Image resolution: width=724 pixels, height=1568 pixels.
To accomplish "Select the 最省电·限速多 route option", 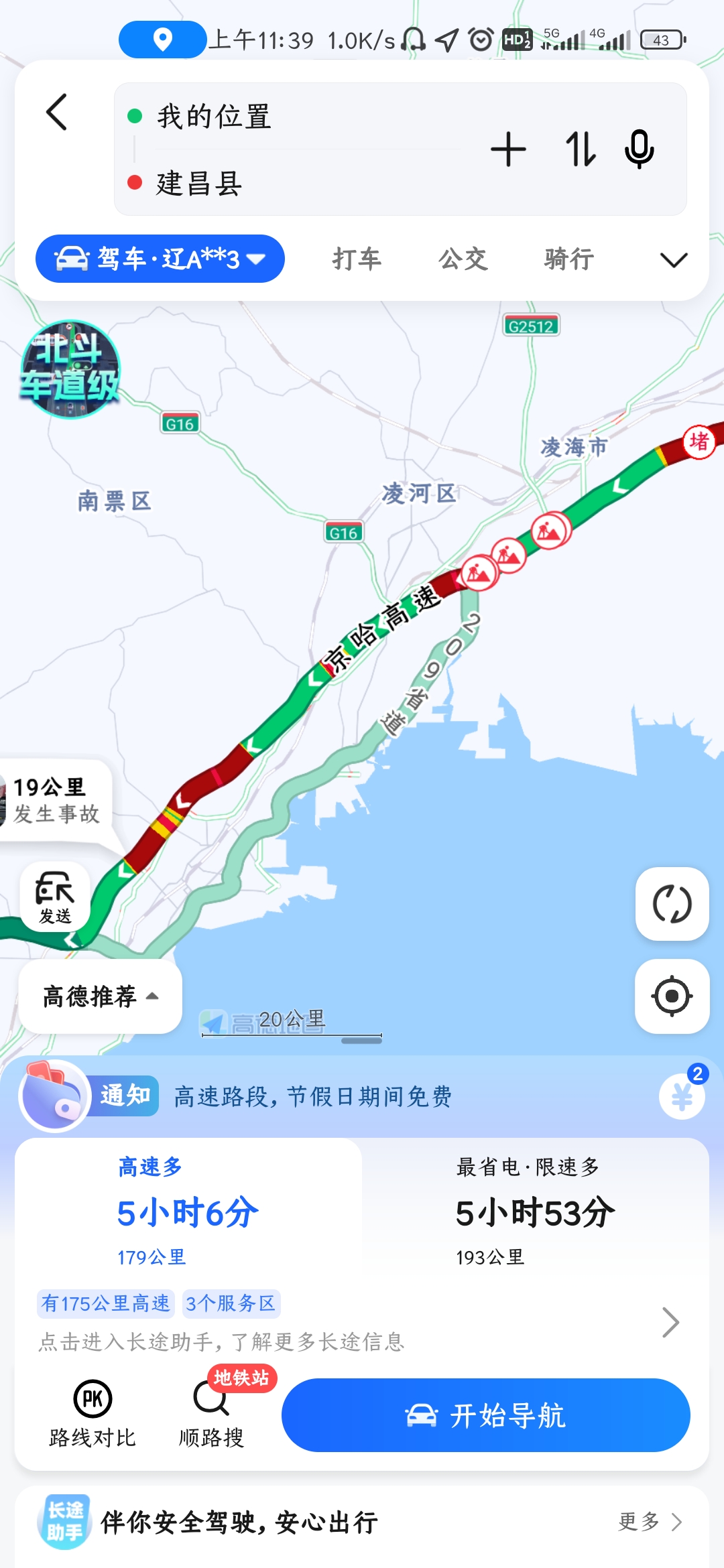I will point(535,1210).
